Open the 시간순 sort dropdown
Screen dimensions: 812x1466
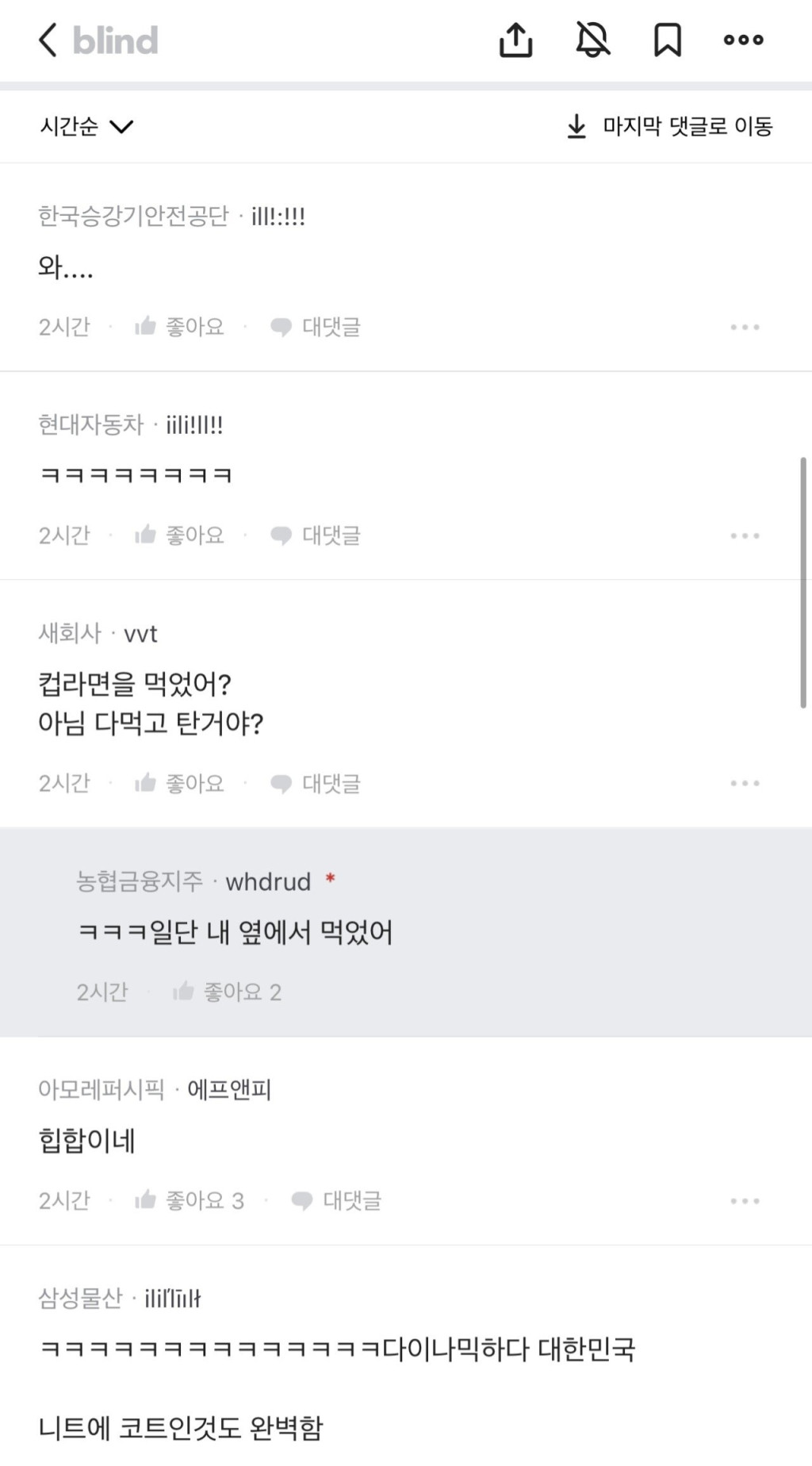pyautogui.click(x=86, y=126)
